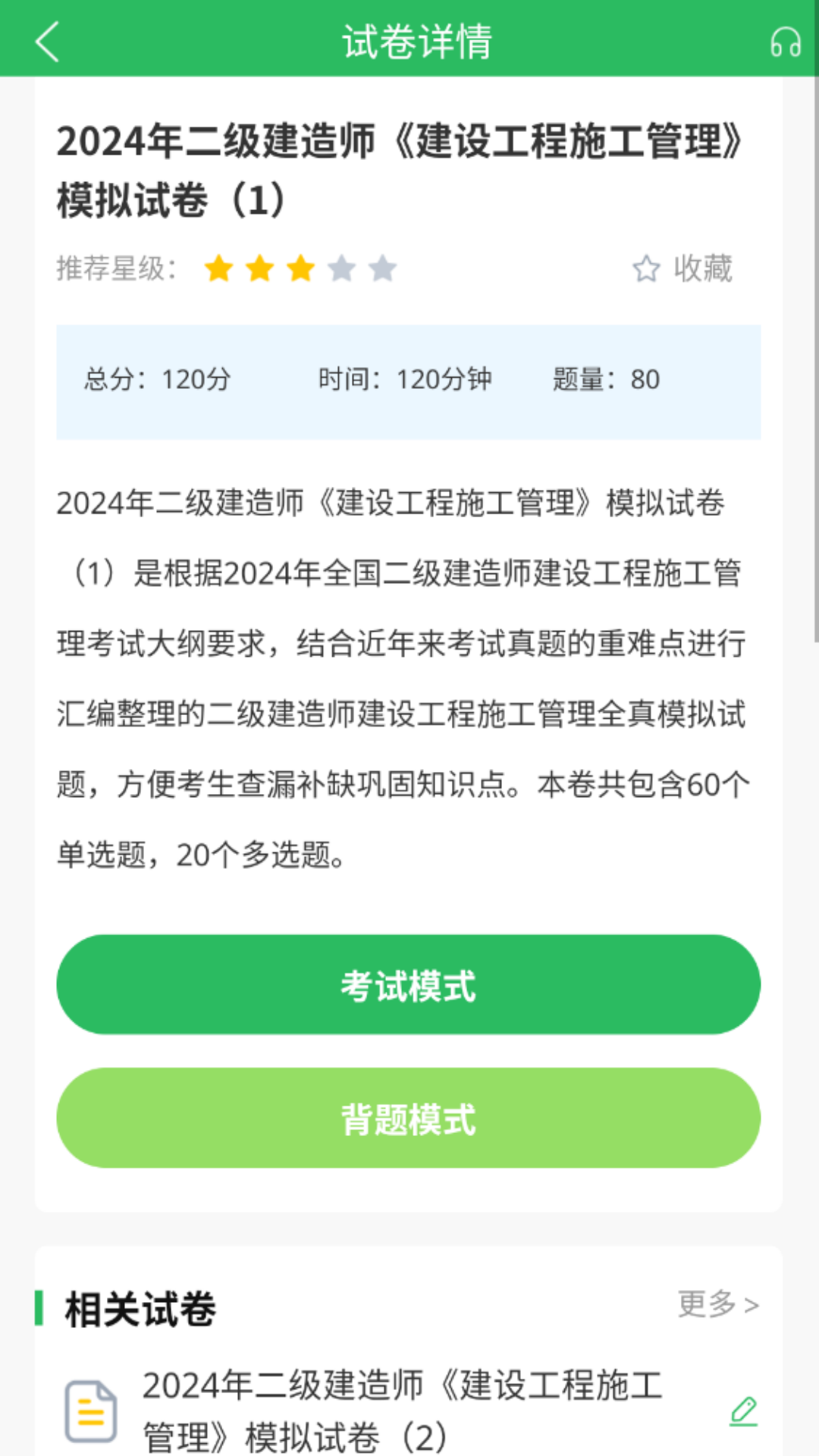Tap the back arrow to return
Viewport: 819px width, 1456px height.
point(47,42)
